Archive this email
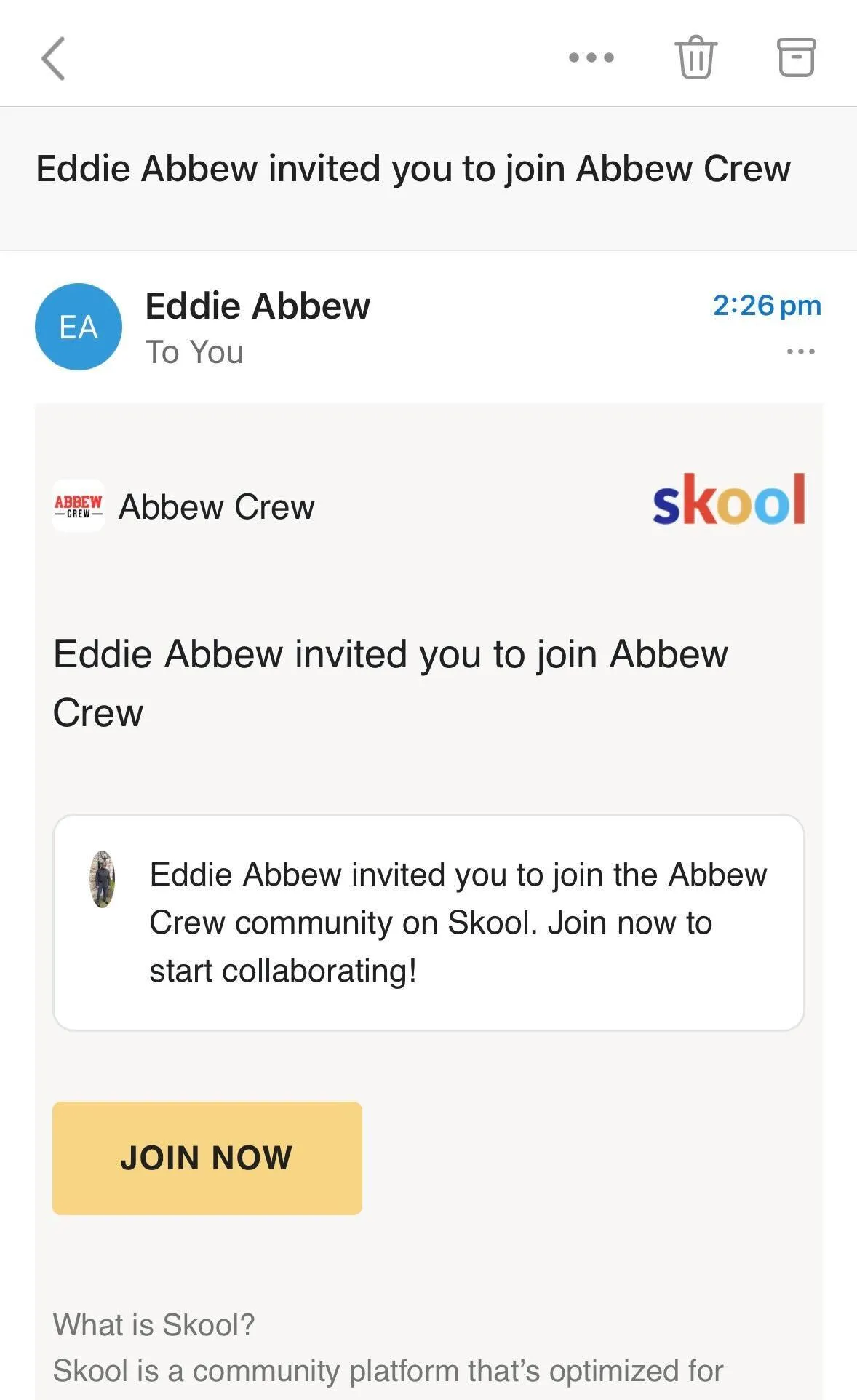The height and width of the screenshot is (1400, 857). point(797,57)
